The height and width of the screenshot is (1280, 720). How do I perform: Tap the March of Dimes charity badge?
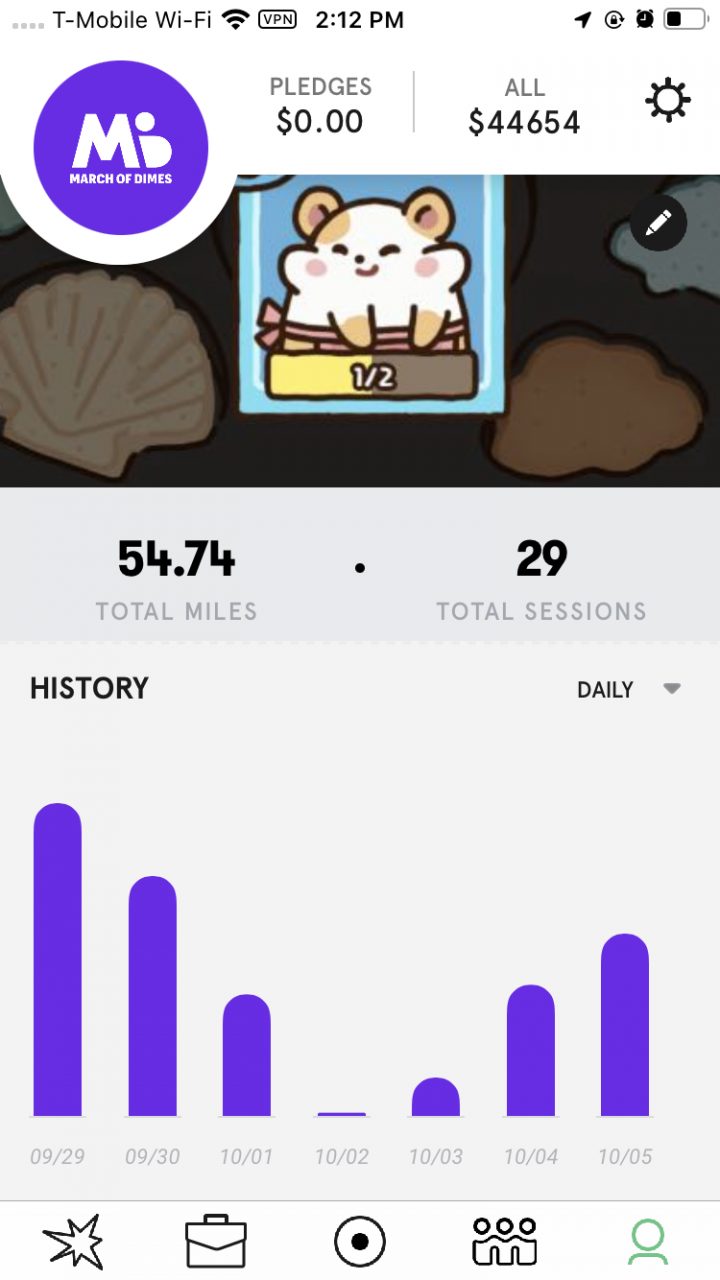tap(121, 148)
